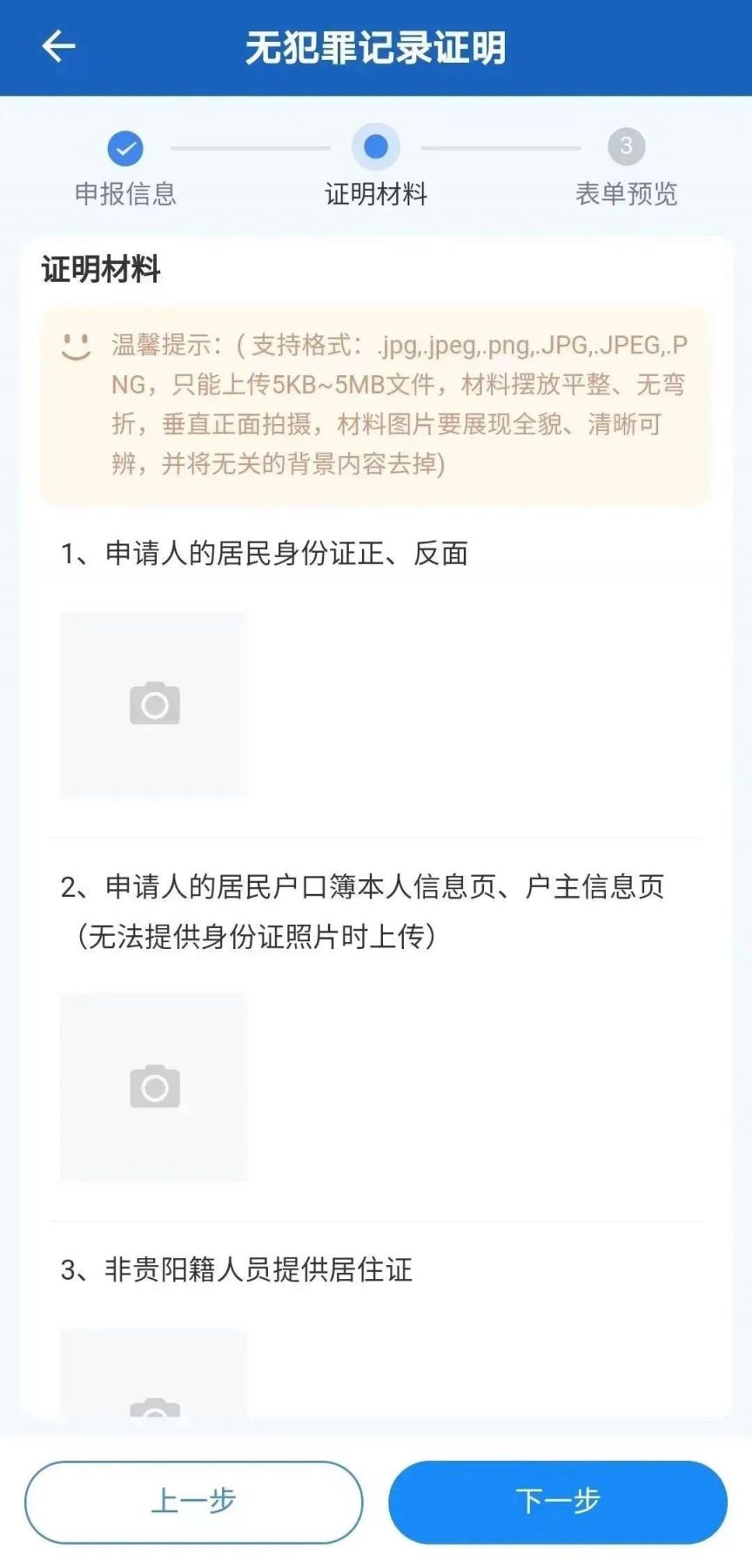Go back using the top-left arrow
The width and height of the screenshot is (752, 1568).
[58, 46]
